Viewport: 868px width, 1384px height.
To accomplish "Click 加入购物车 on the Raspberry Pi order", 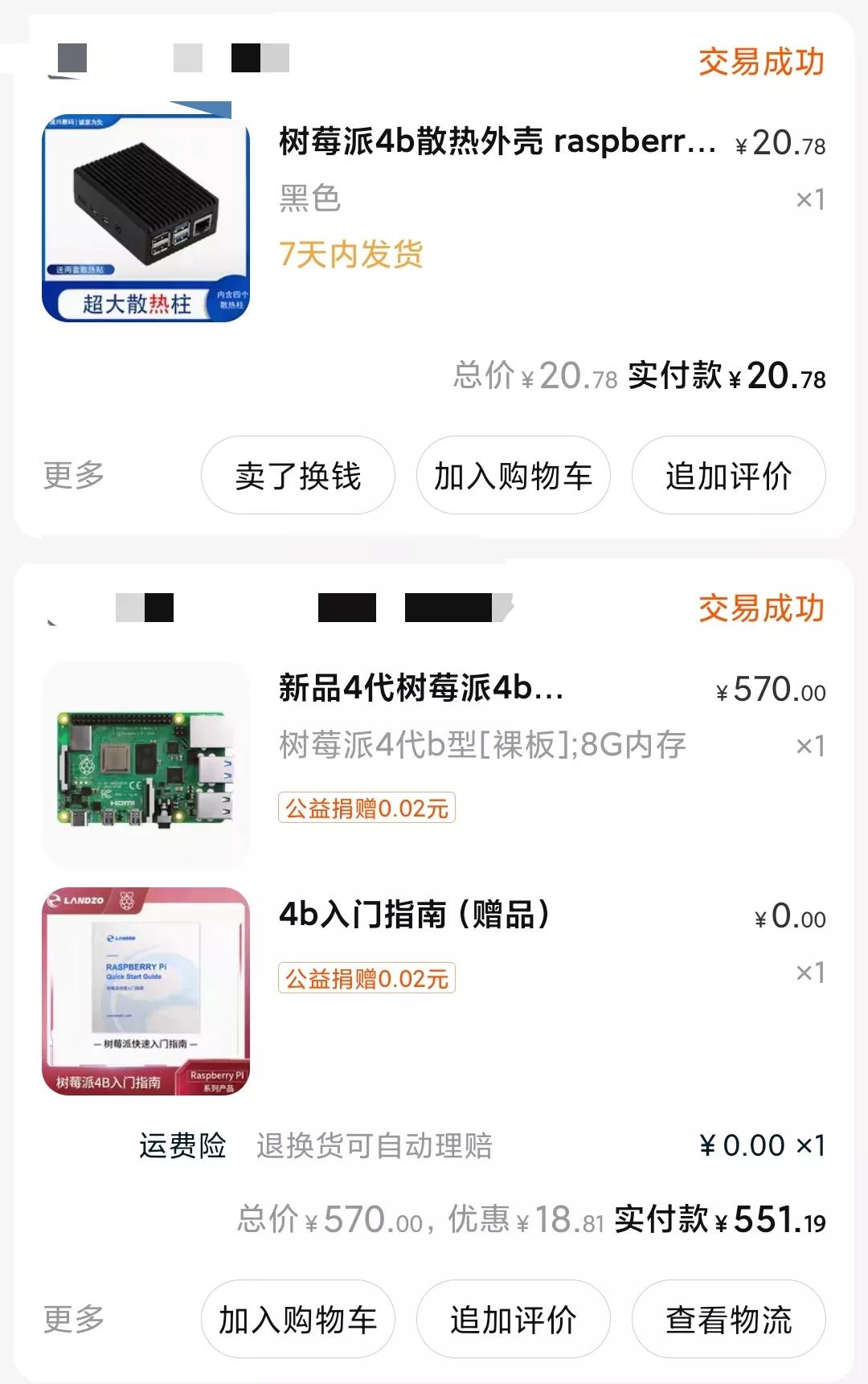I will point(297,1318).
